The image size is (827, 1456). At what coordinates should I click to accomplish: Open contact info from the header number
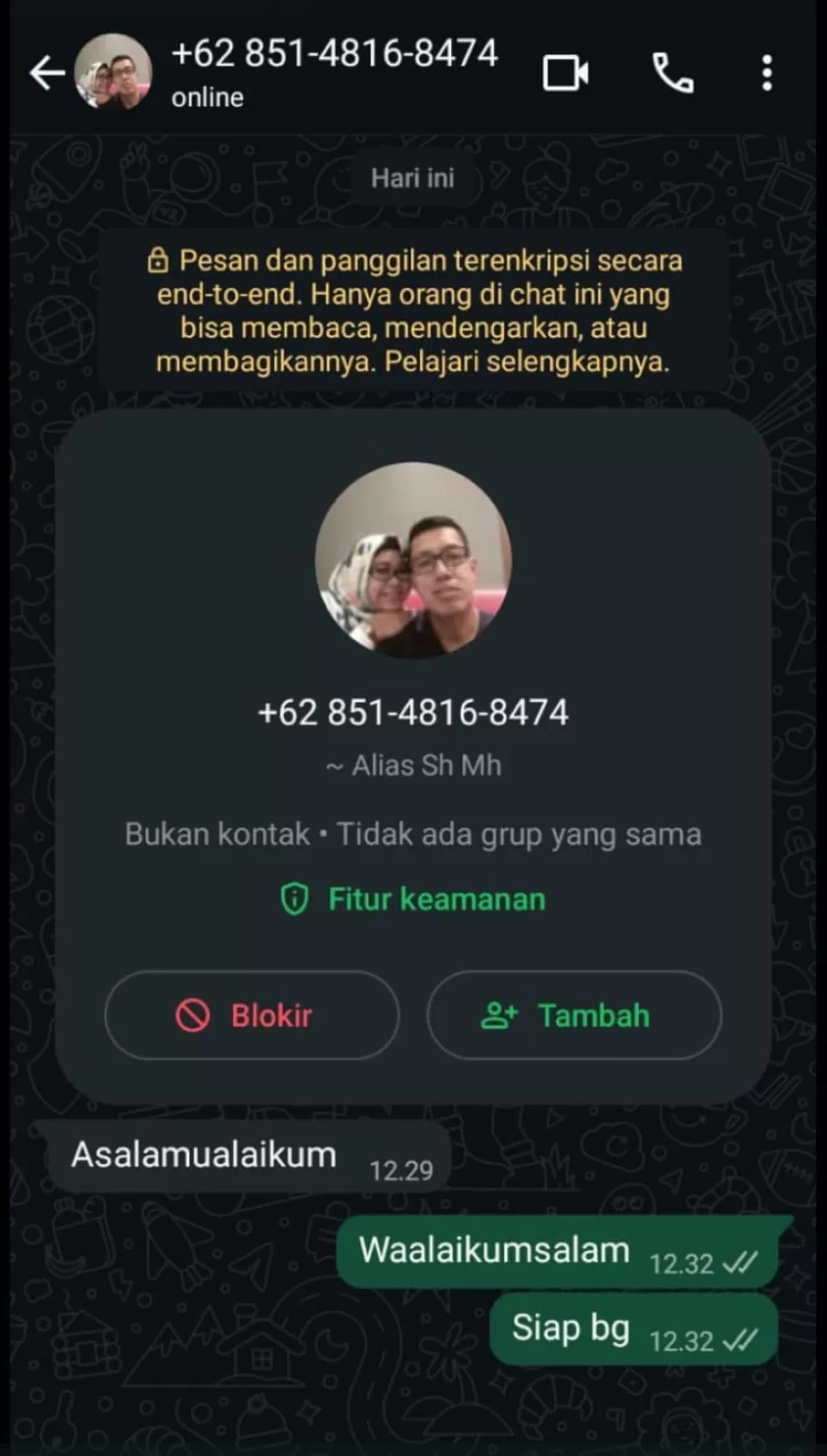tap(334, 54)
